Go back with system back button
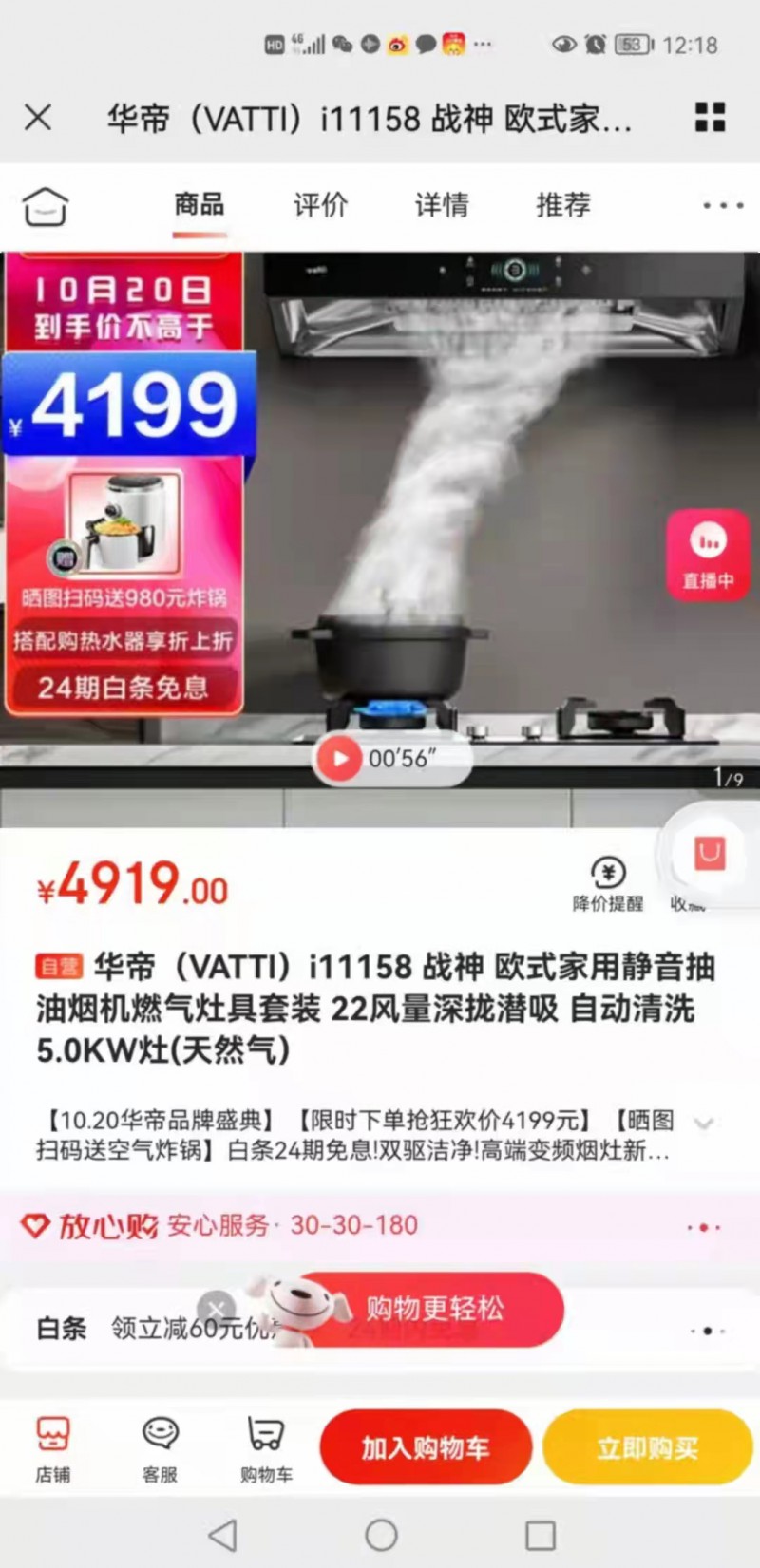This screenshot has width=760, height=1568. (x=222, y=1535)
